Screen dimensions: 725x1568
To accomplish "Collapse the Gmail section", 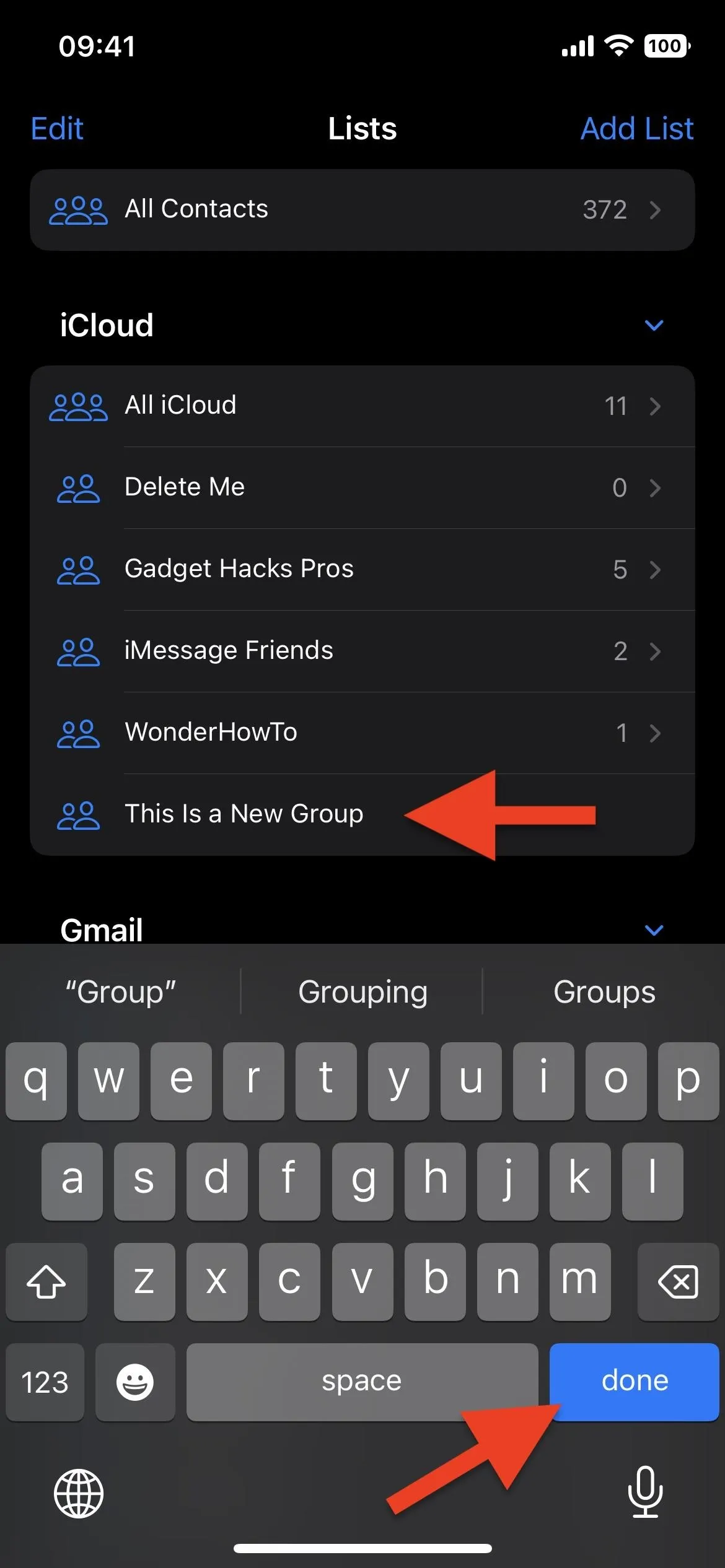I will coord(654,930).
